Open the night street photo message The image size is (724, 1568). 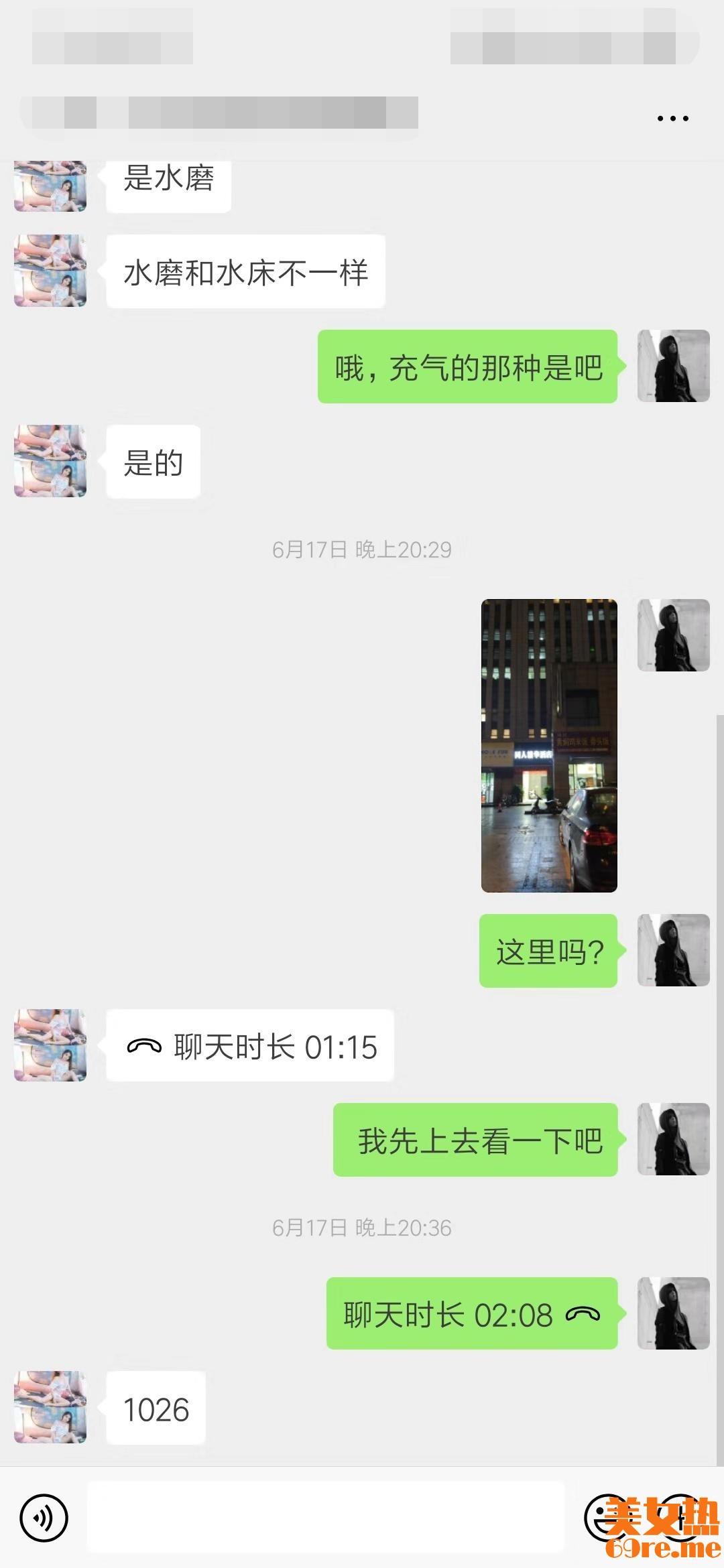(549, 745)
